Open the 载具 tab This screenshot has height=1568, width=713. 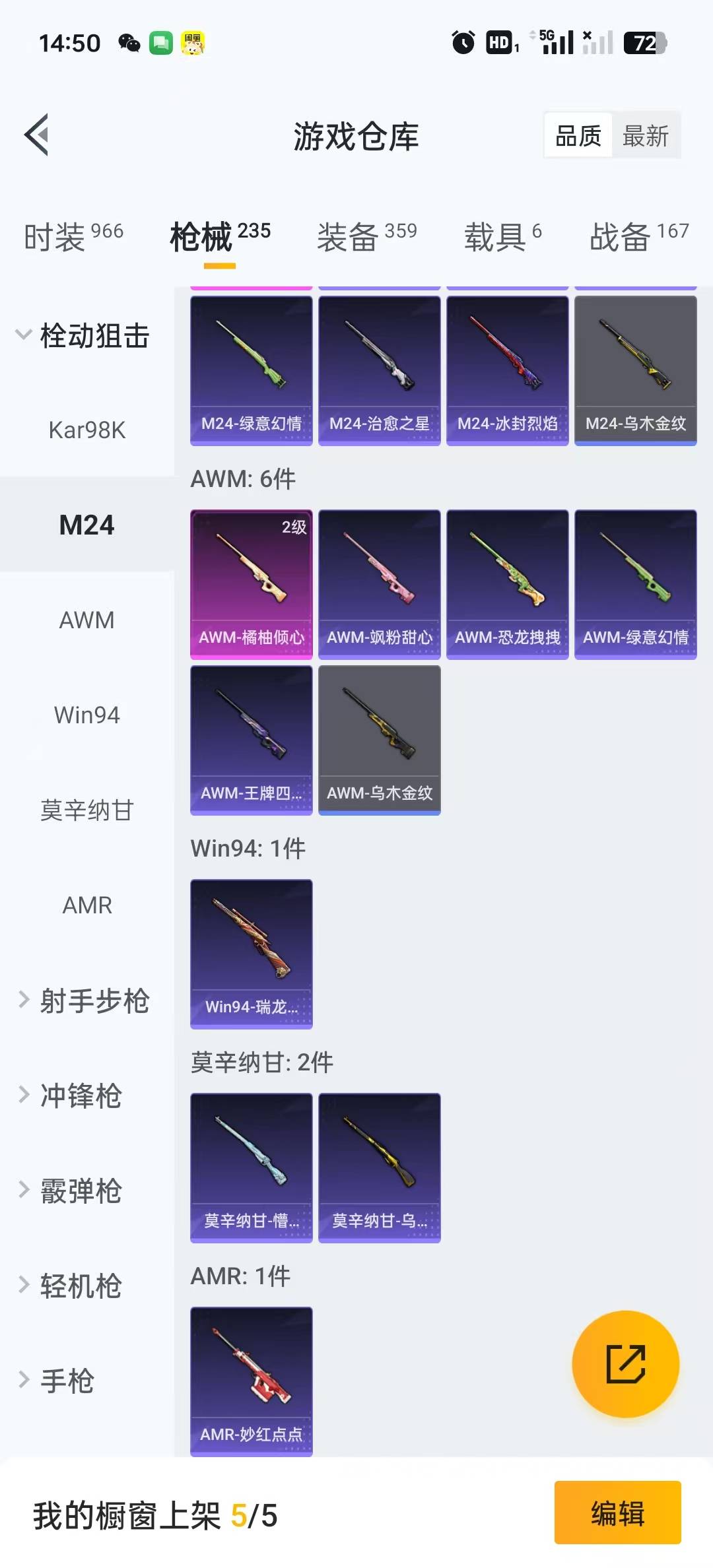tap(502, 236)
